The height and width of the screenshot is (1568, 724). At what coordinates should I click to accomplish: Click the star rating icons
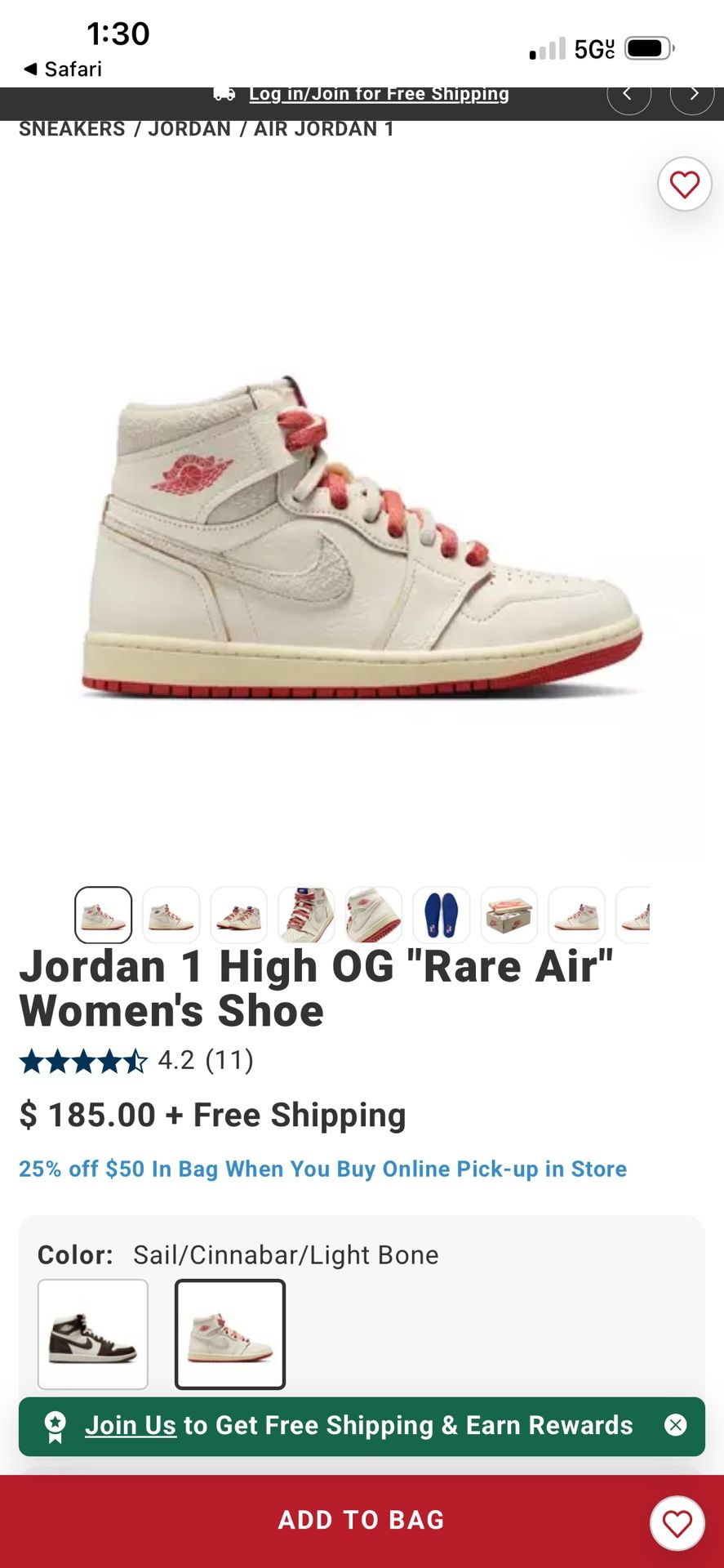(82, 1061)
